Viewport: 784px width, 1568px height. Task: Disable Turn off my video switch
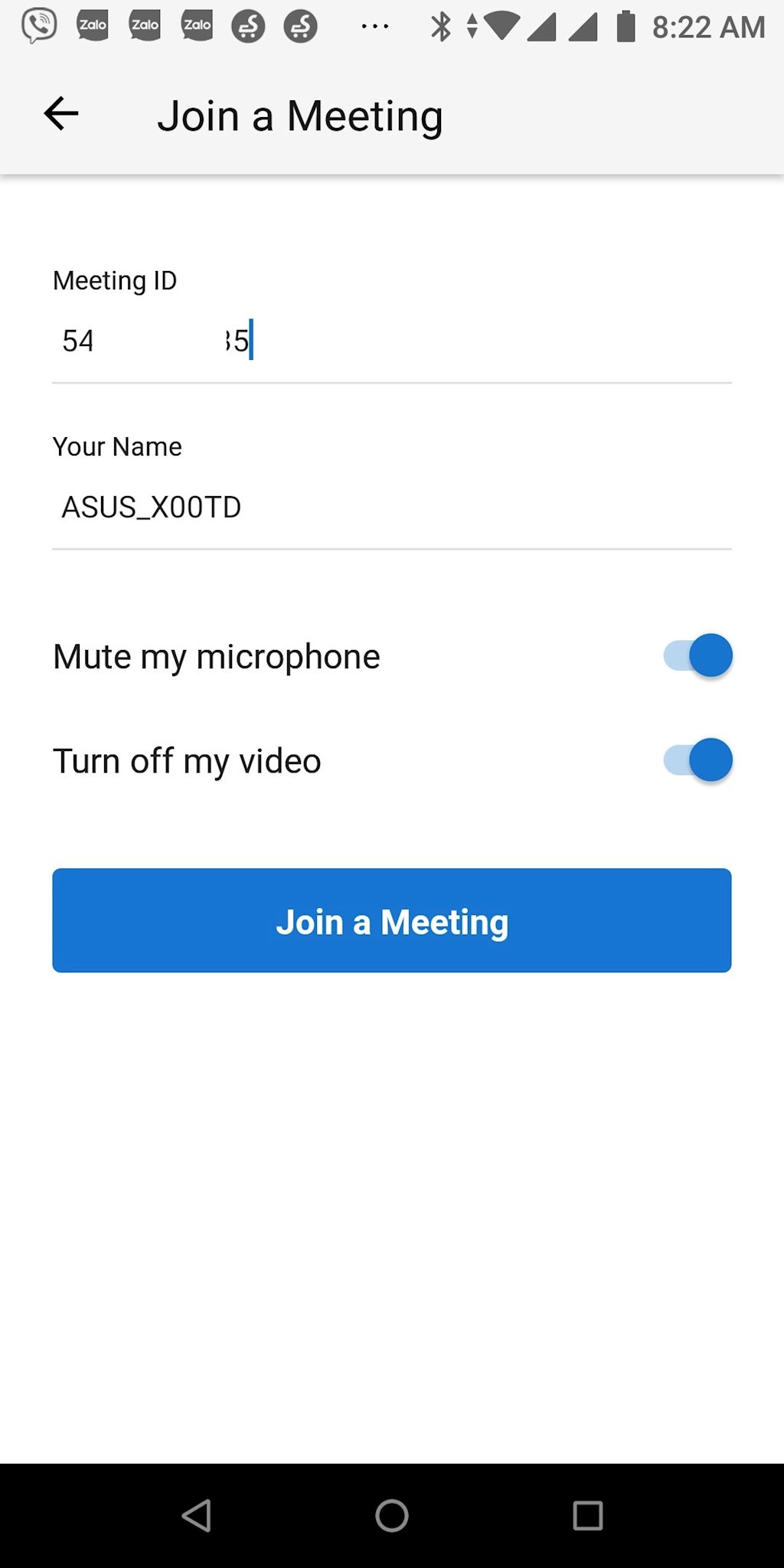coord(697,760)
